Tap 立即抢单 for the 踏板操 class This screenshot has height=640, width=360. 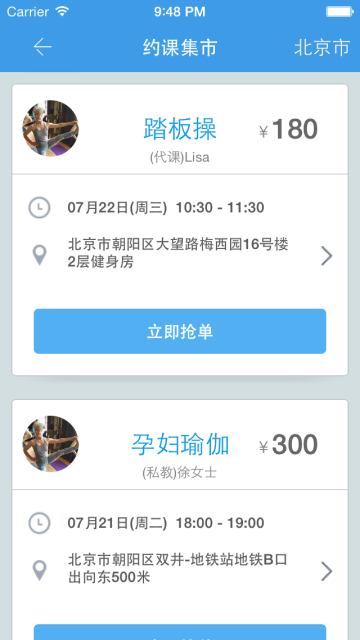[180, 331]
